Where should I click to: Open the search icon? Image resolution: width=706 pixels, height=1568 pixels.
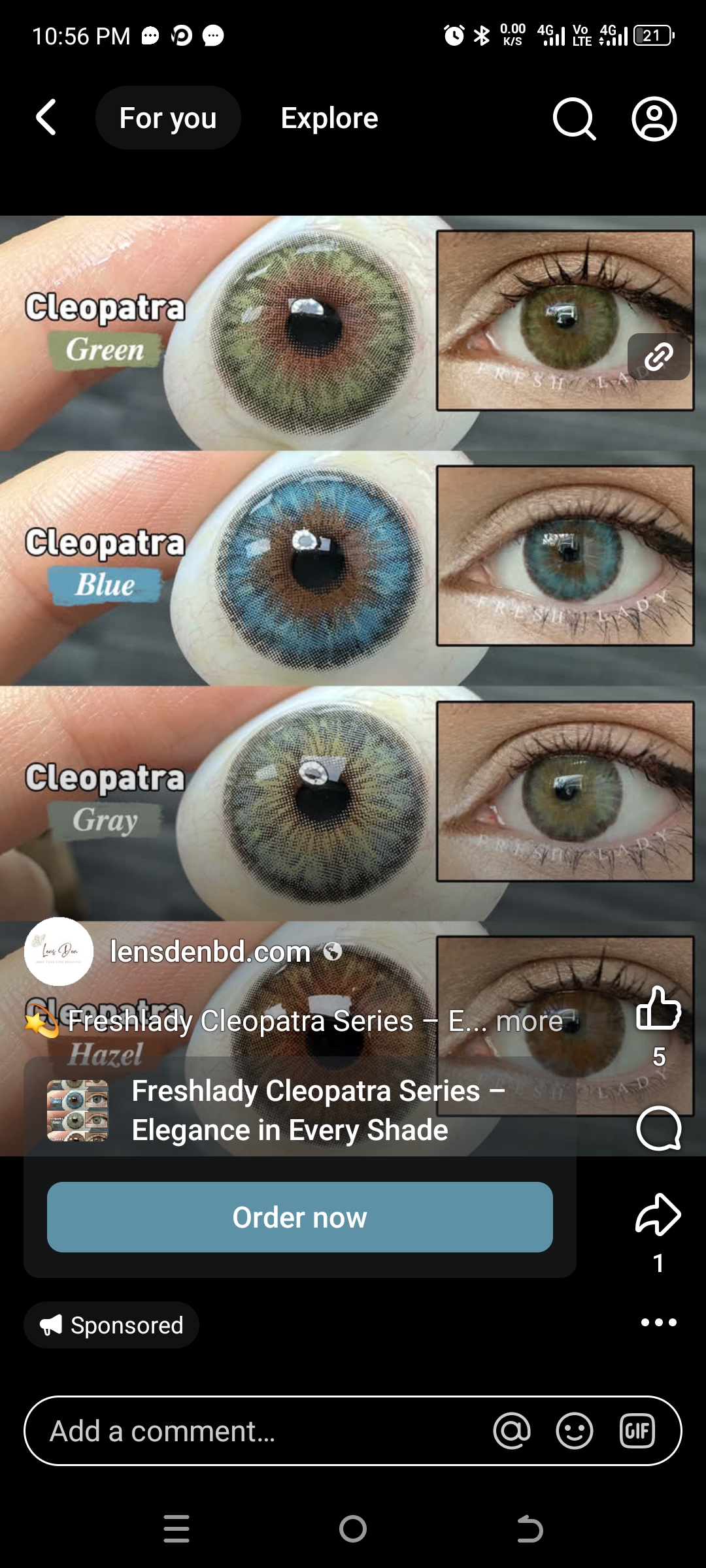point(574,119)
